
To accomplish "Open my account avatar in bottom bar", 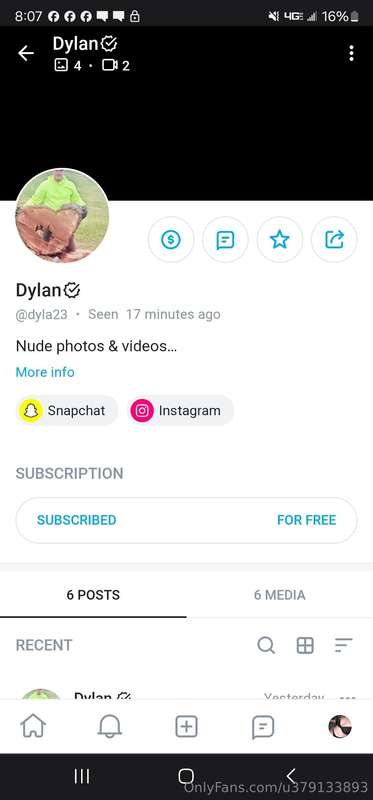I will [x=340, y=726].
